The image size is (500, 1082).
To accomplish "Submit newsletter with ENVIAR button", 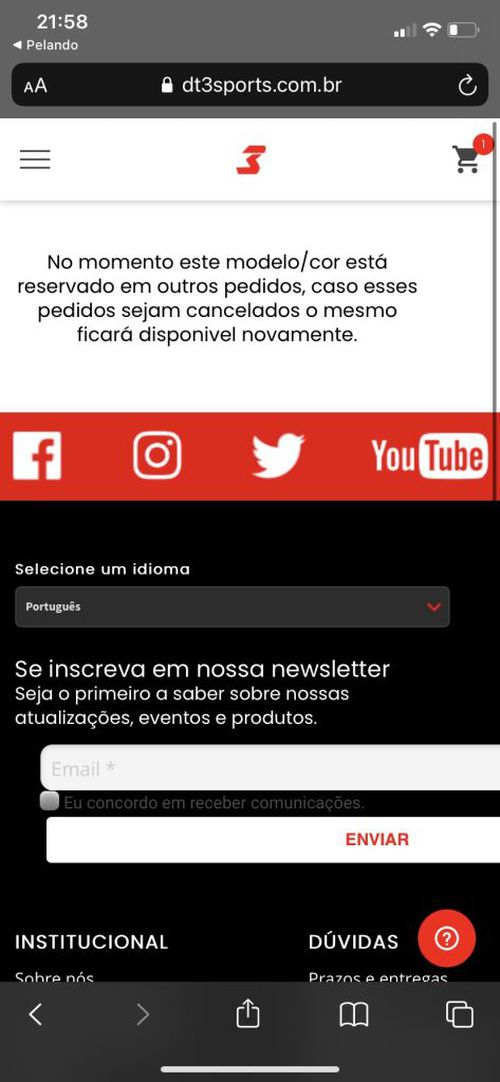I will coord(273,839).
